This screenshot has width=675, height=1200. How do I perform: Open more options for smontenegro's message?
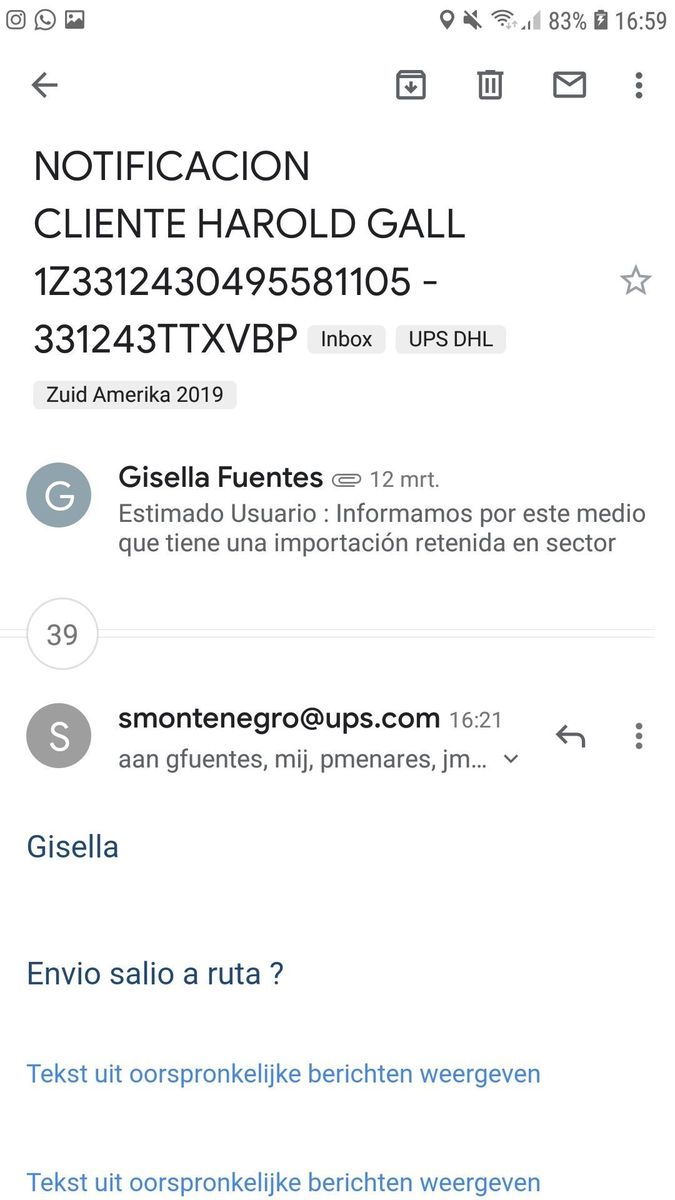click(638, 737)
